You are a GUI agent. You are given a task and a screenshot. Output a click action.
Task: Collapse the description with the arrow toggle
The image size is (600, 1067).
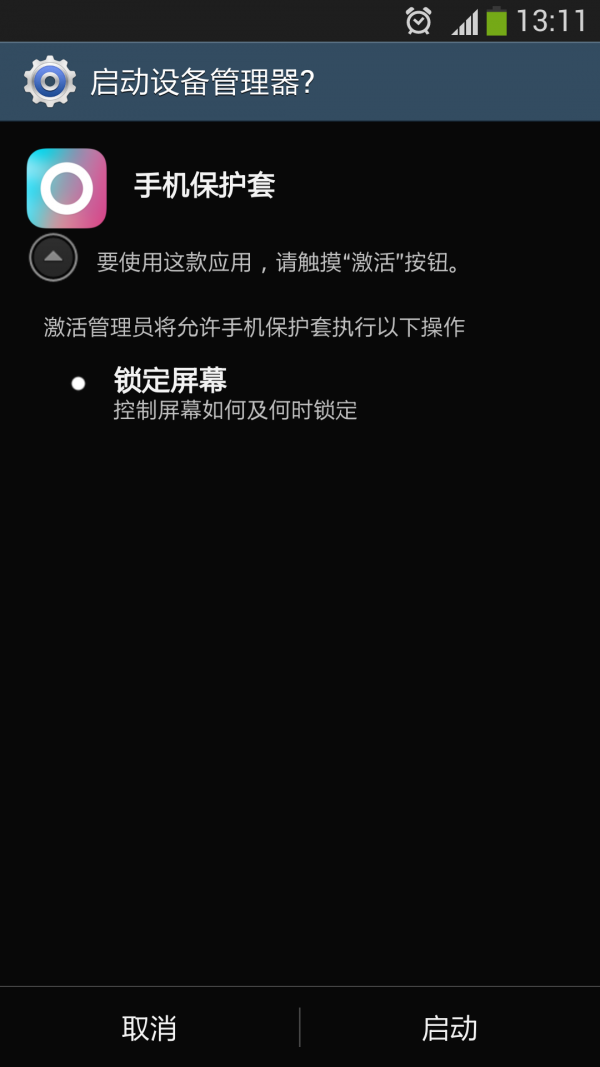point(54,258)
